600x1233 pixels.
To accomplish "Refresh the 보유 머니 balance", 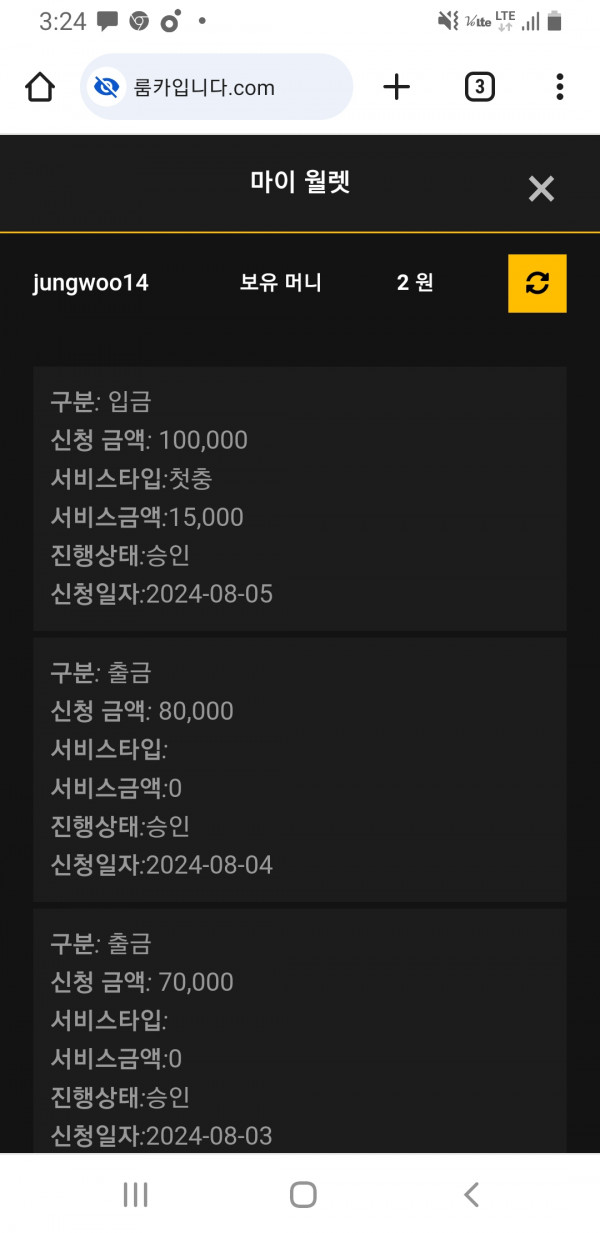I will coord(537,283).
